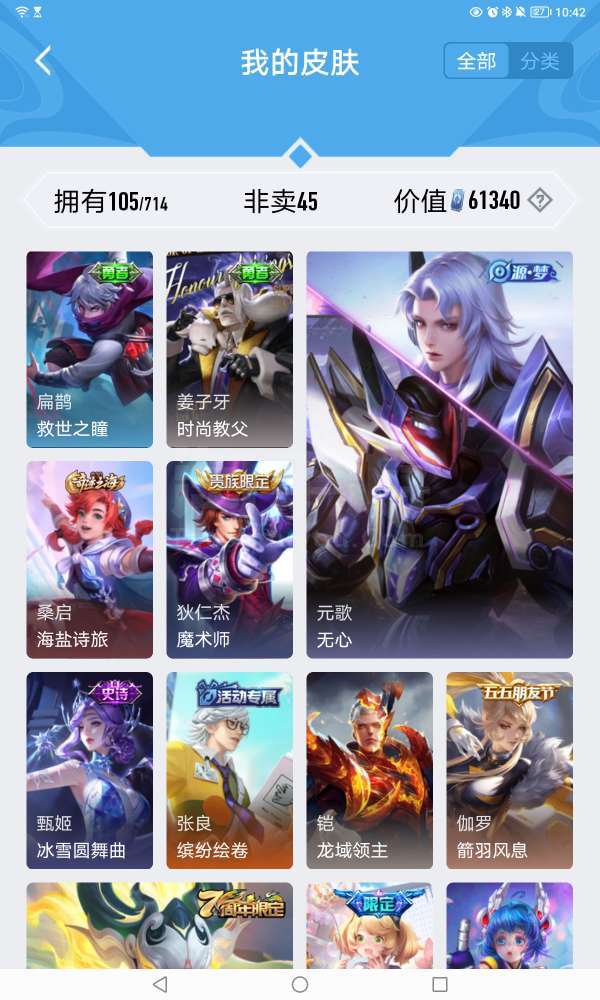Tap the system home button
The height and width of the screenshot is (1000, 600).
pos(300,984)
